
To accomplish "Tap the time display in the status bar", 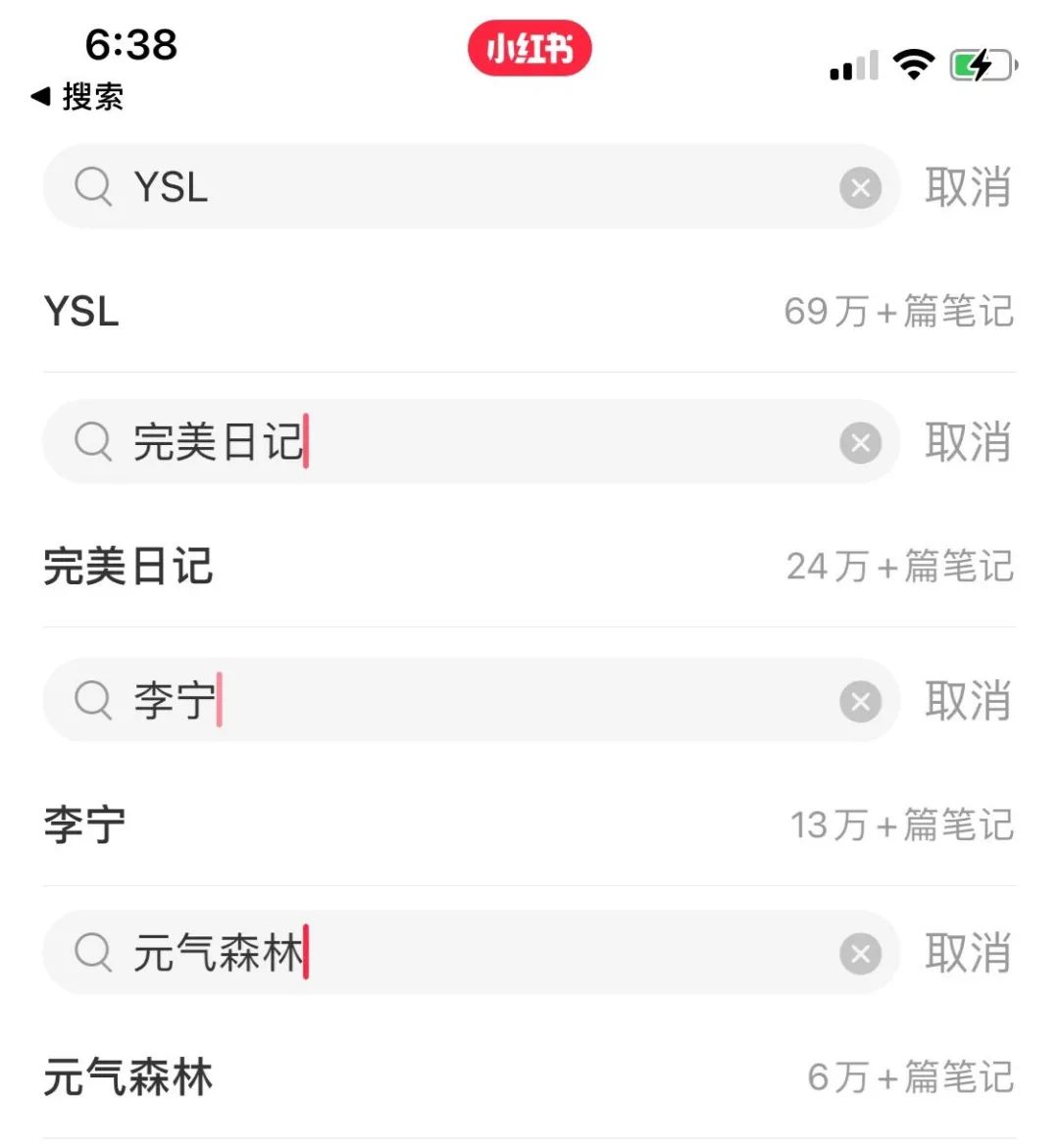I will pyautogui.click(x=132, y=44).
